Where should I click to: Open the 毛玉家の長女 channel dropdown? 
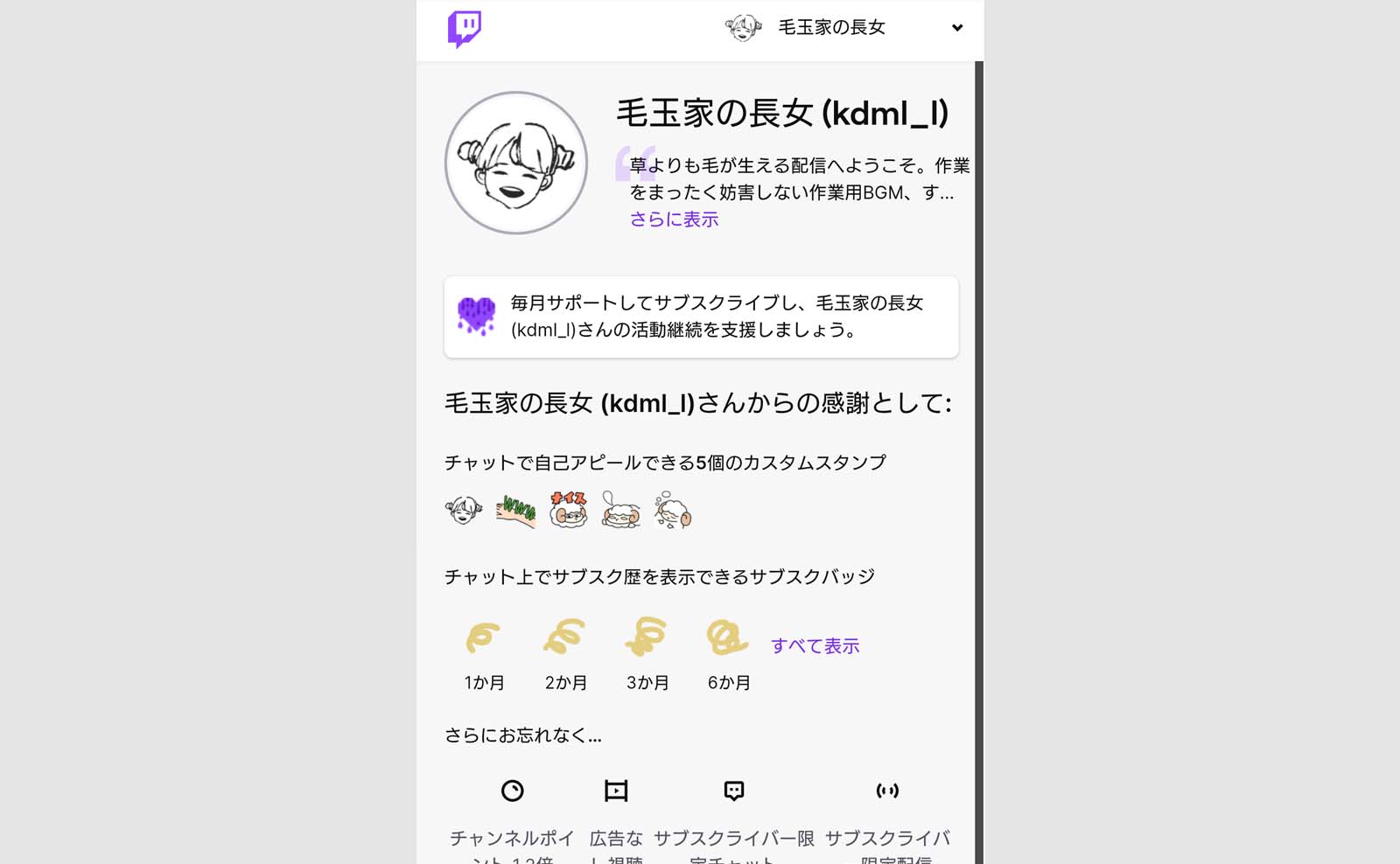click(x=956, y=28)
